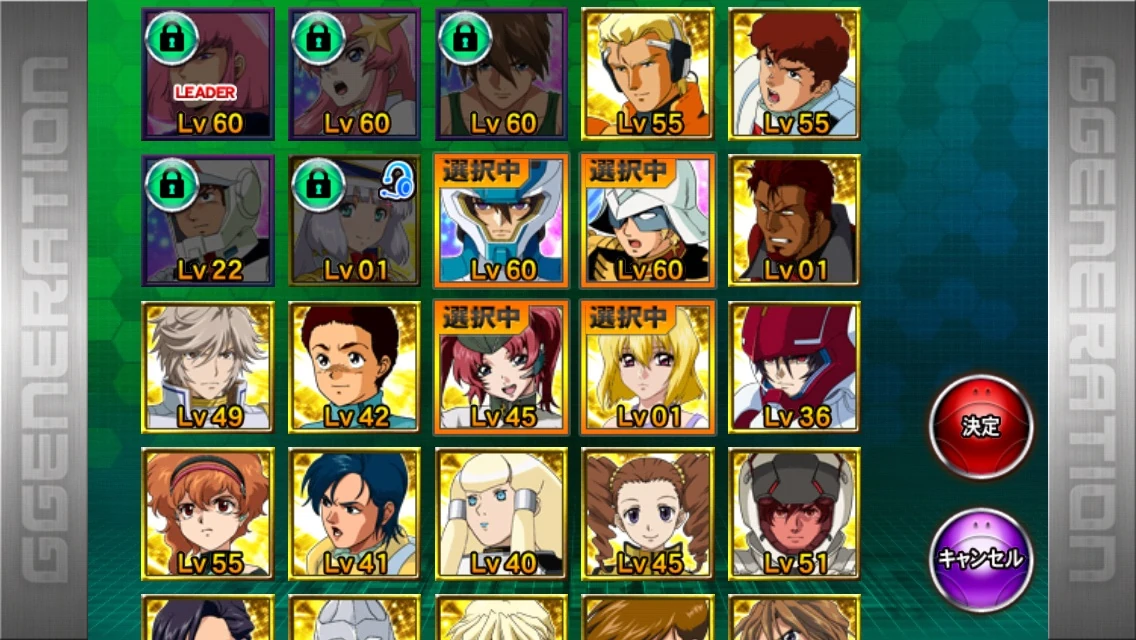Tap the locked headset girl at Lv 01

tap(355, 220)
